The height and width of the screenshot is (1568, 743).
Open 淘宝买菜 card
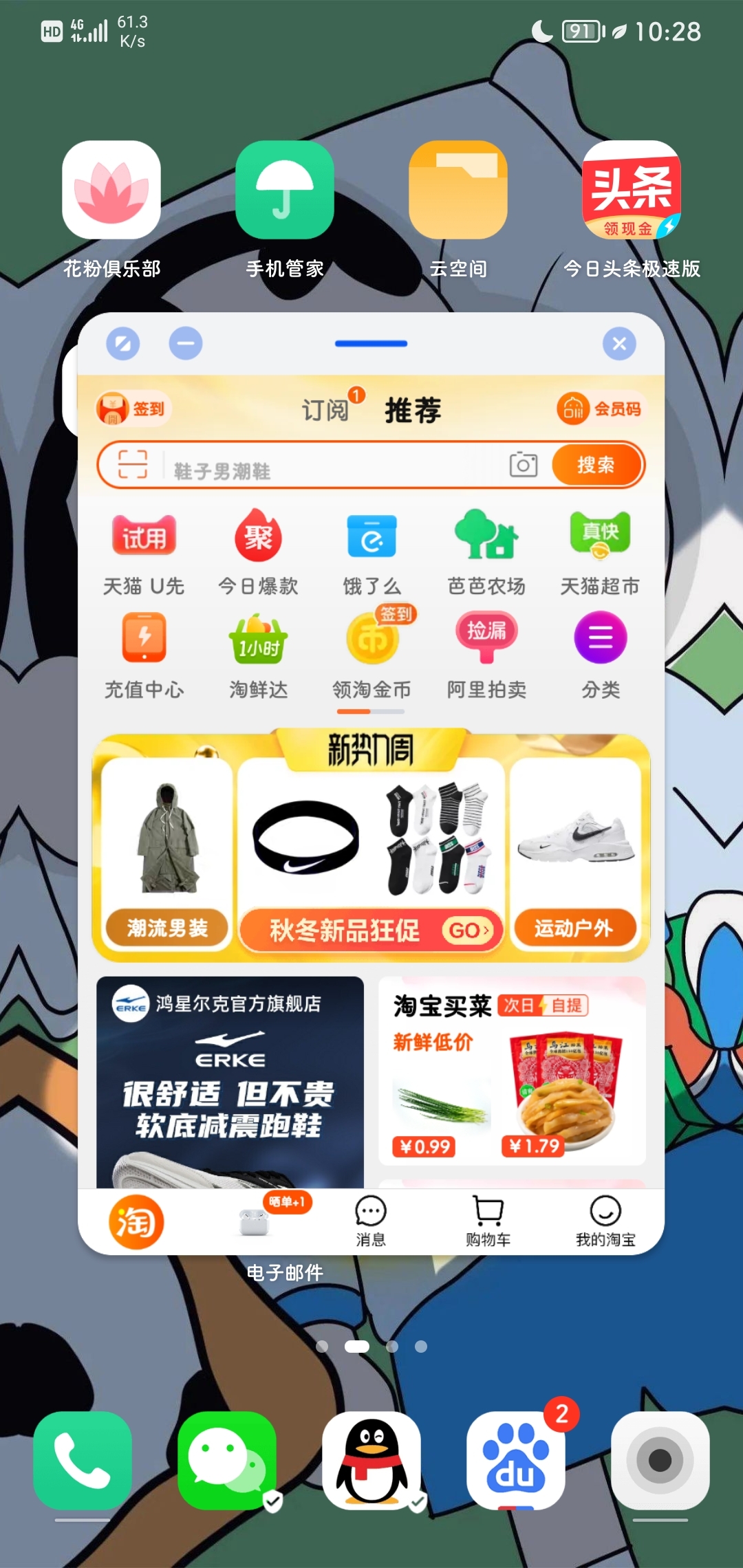511,1070
